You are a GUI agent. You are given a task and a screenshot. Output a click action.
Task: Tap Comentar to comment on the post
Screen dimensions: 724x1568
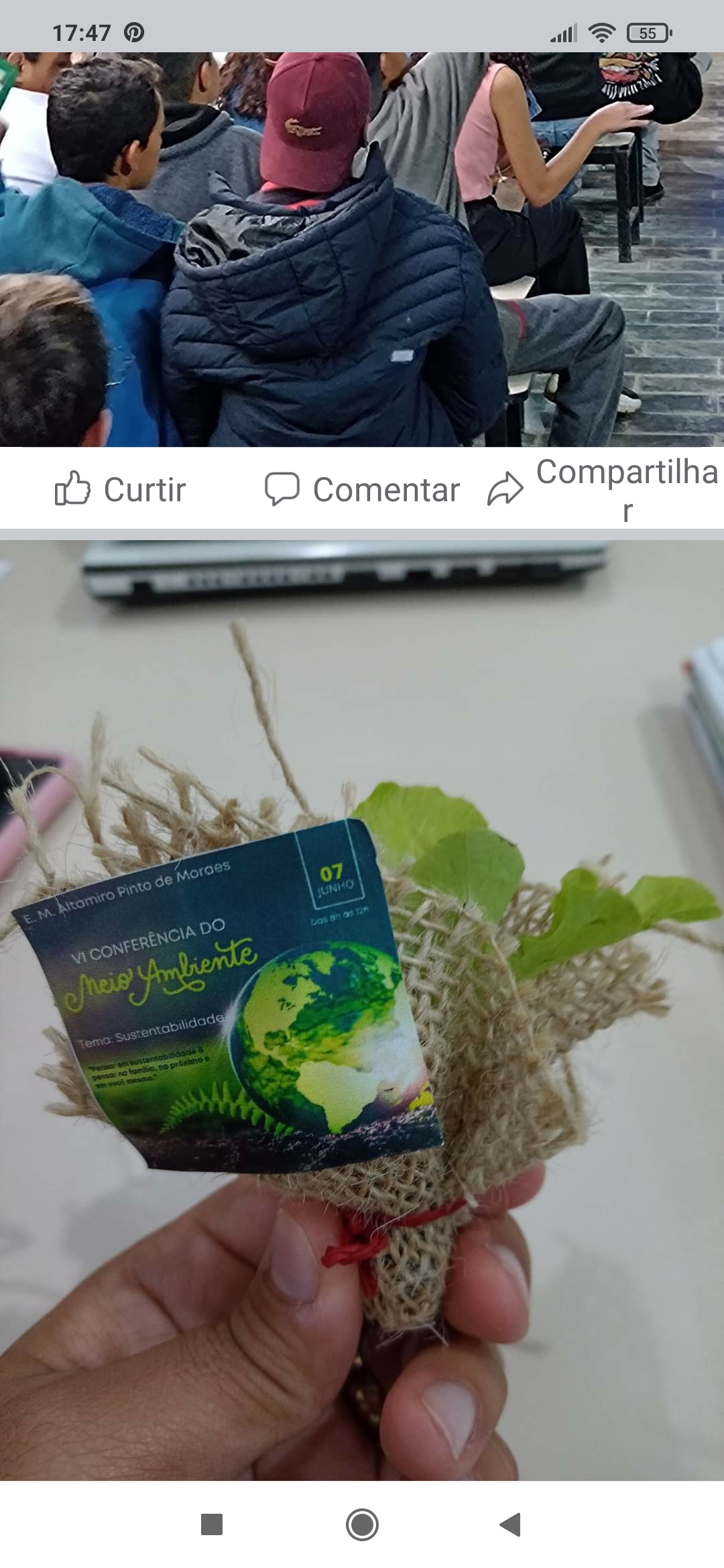tap(362, 489)
